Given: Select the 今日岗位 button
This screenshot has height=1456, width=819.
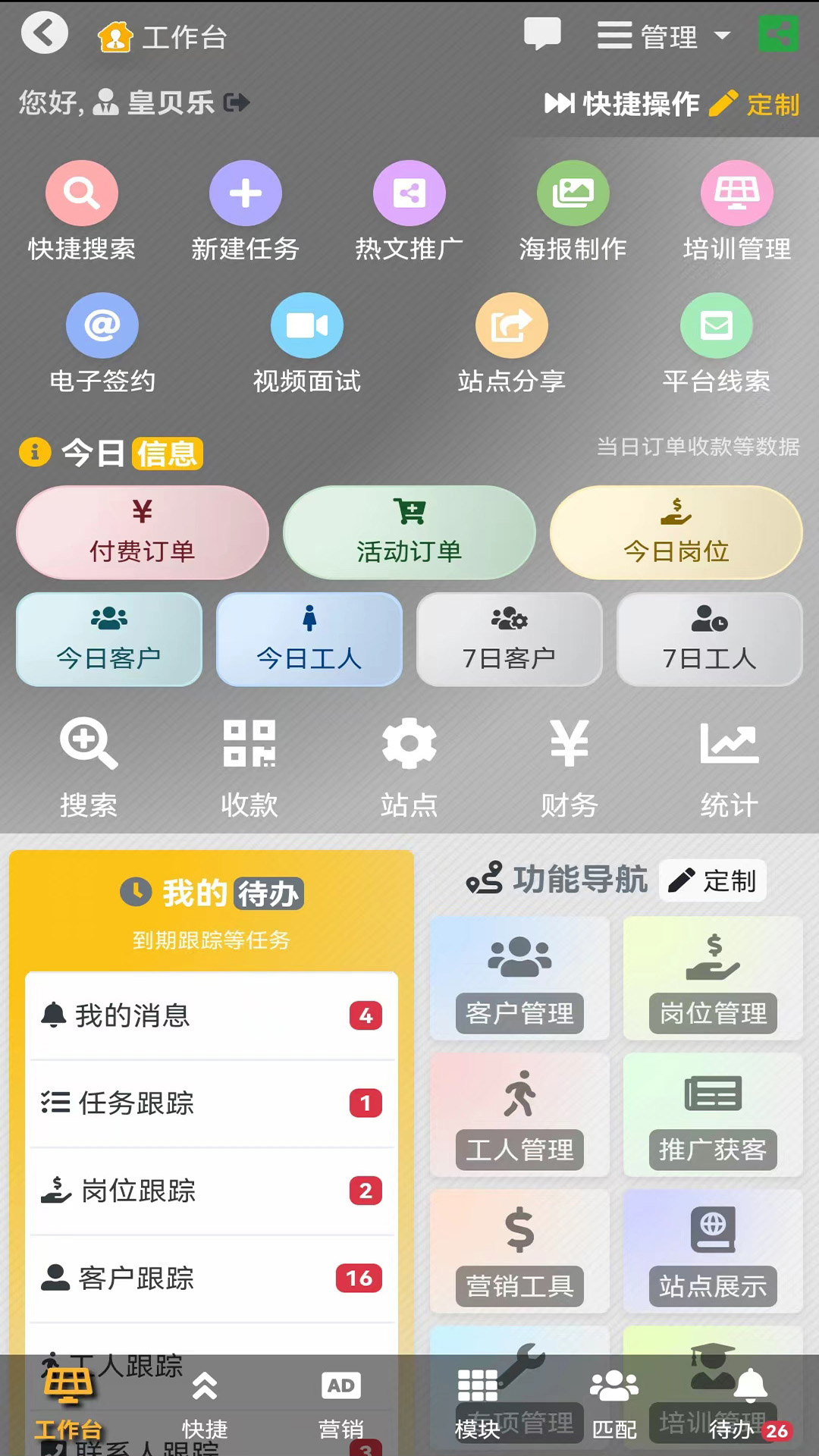Looking at the screenshot, I should click(x=676, y=532).
